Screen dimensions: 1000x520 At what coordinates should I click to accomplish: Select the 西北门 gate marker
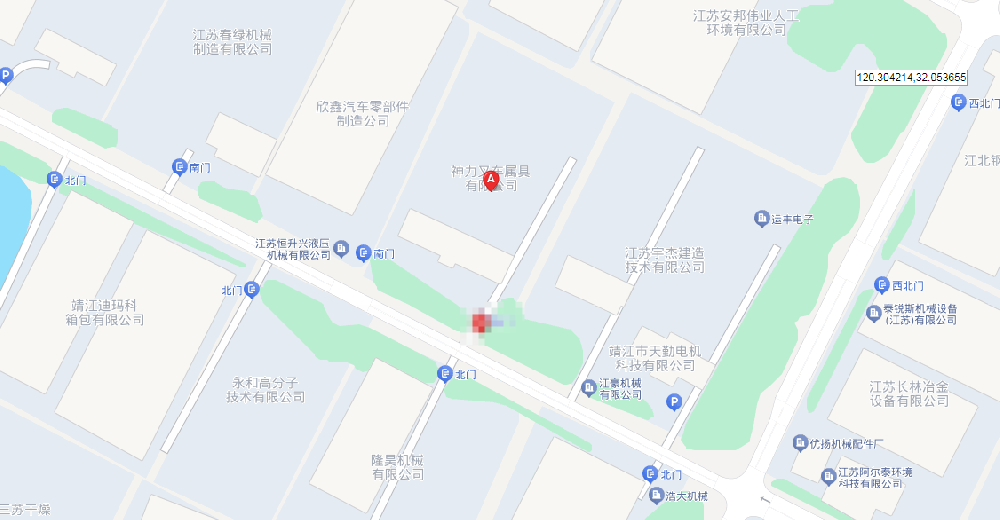[x=957, y=102]
